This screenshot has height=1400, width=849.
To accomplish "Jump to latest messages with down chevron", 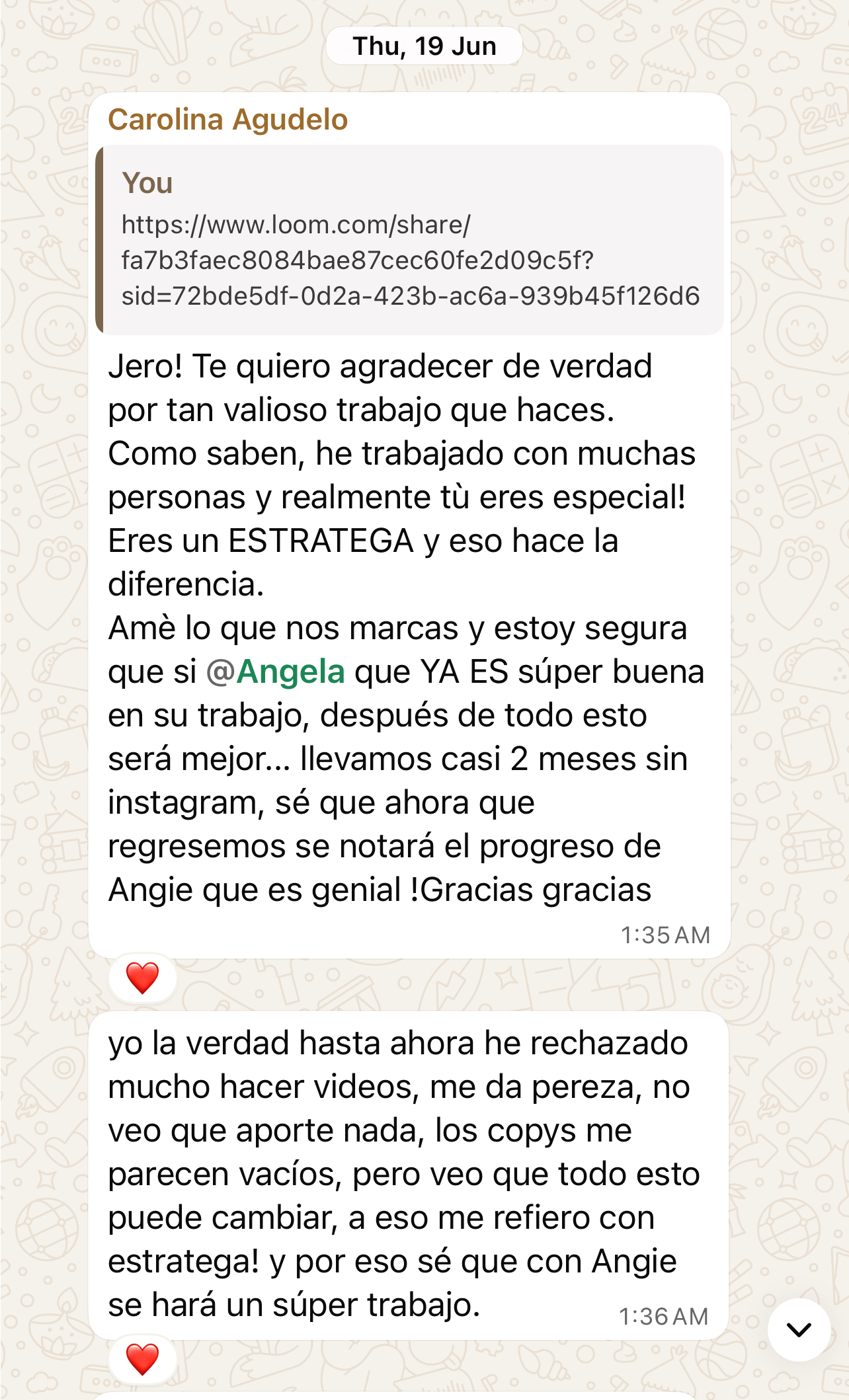I will pyautogui.click(x=799, y=1330).
